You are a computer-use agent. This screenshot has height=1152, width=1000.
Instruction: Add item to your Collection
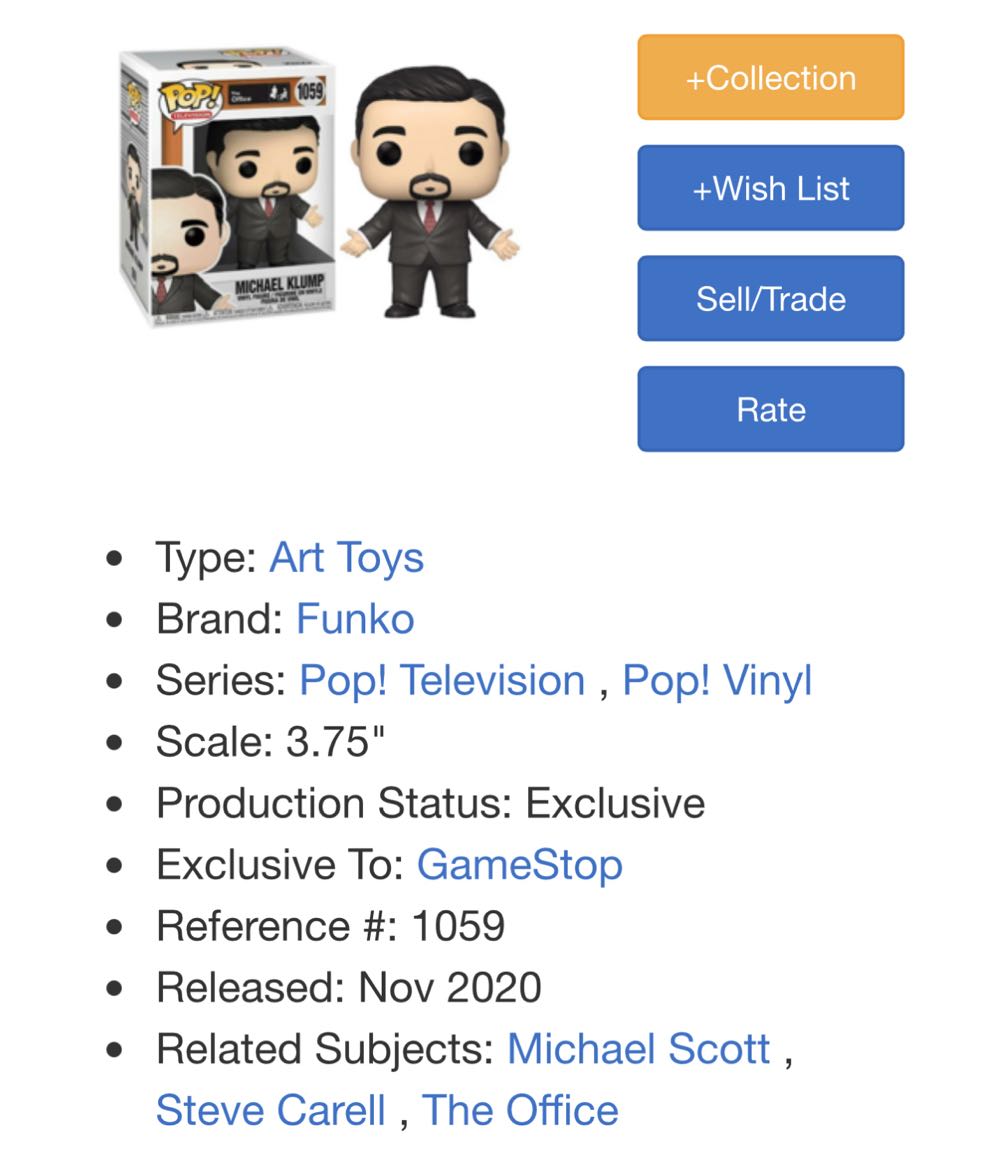click(770, 77)
